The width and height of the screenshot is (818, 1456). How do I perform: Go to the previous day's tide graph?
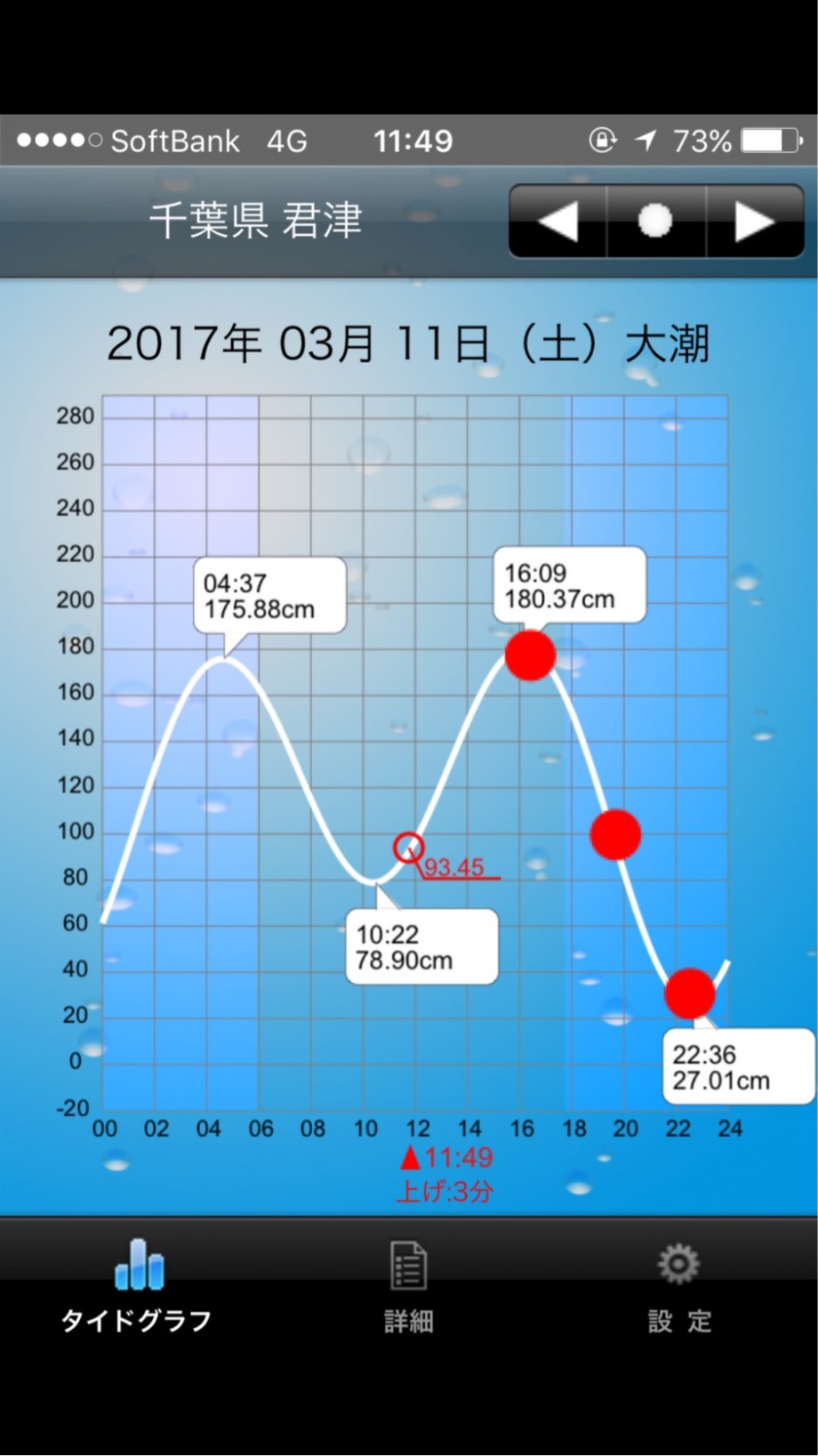(557, 221)
